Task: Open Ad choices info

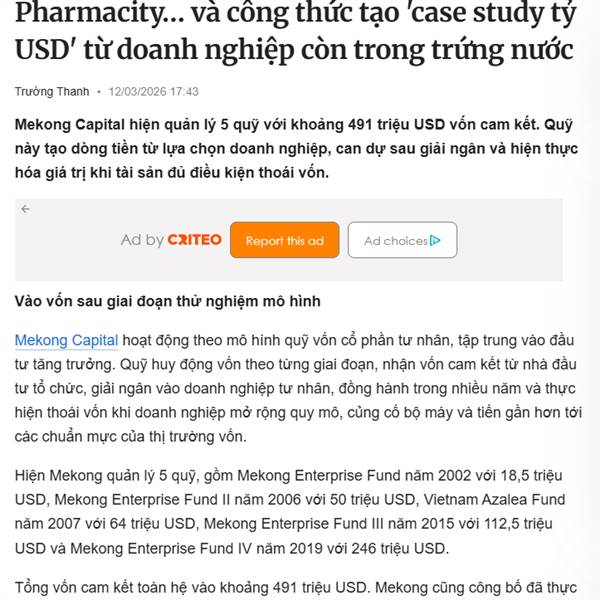Action: point(395,240)
